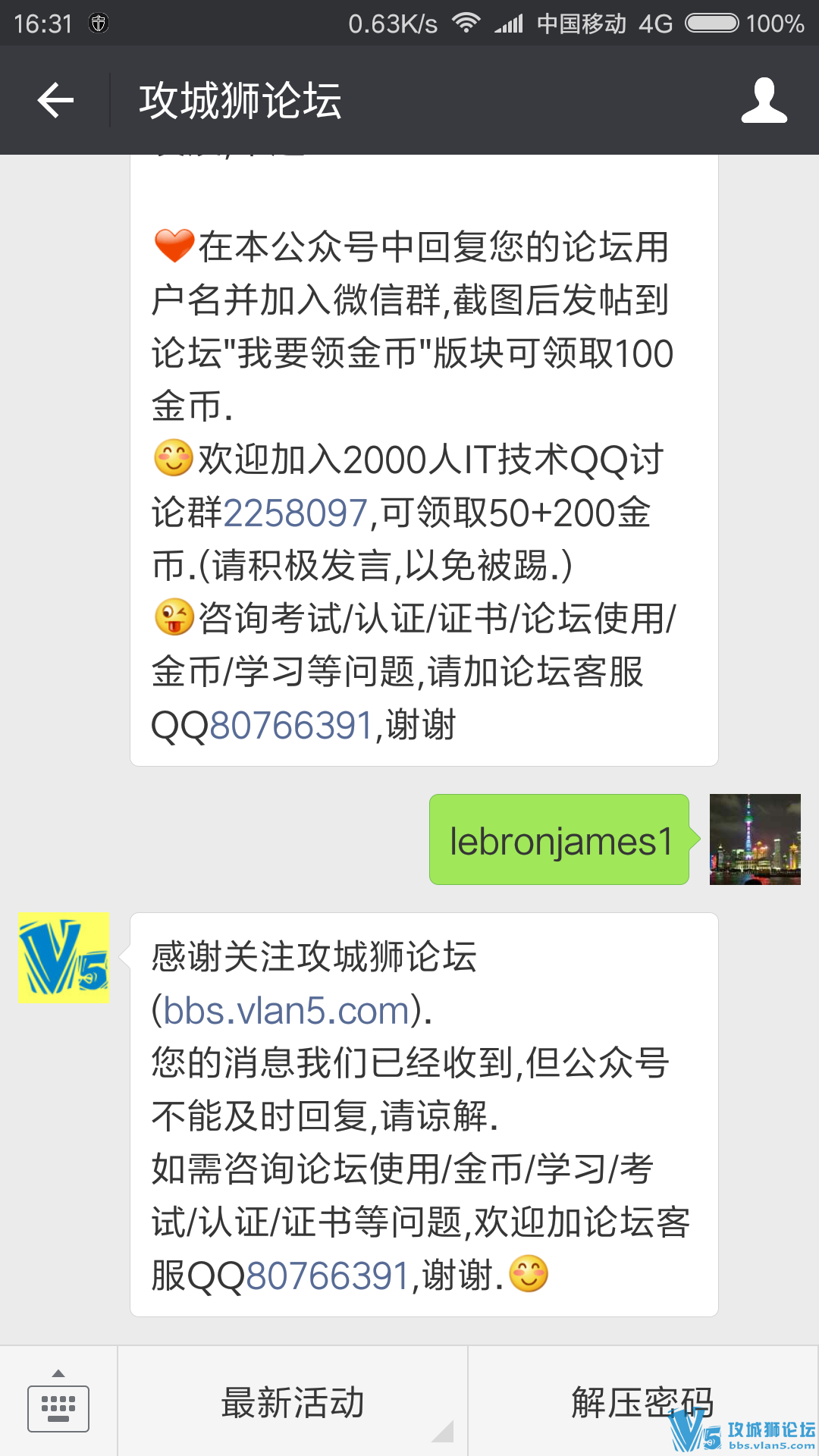
Task: Open the 解压密码 menu
Action: [x=642, y=1403]
